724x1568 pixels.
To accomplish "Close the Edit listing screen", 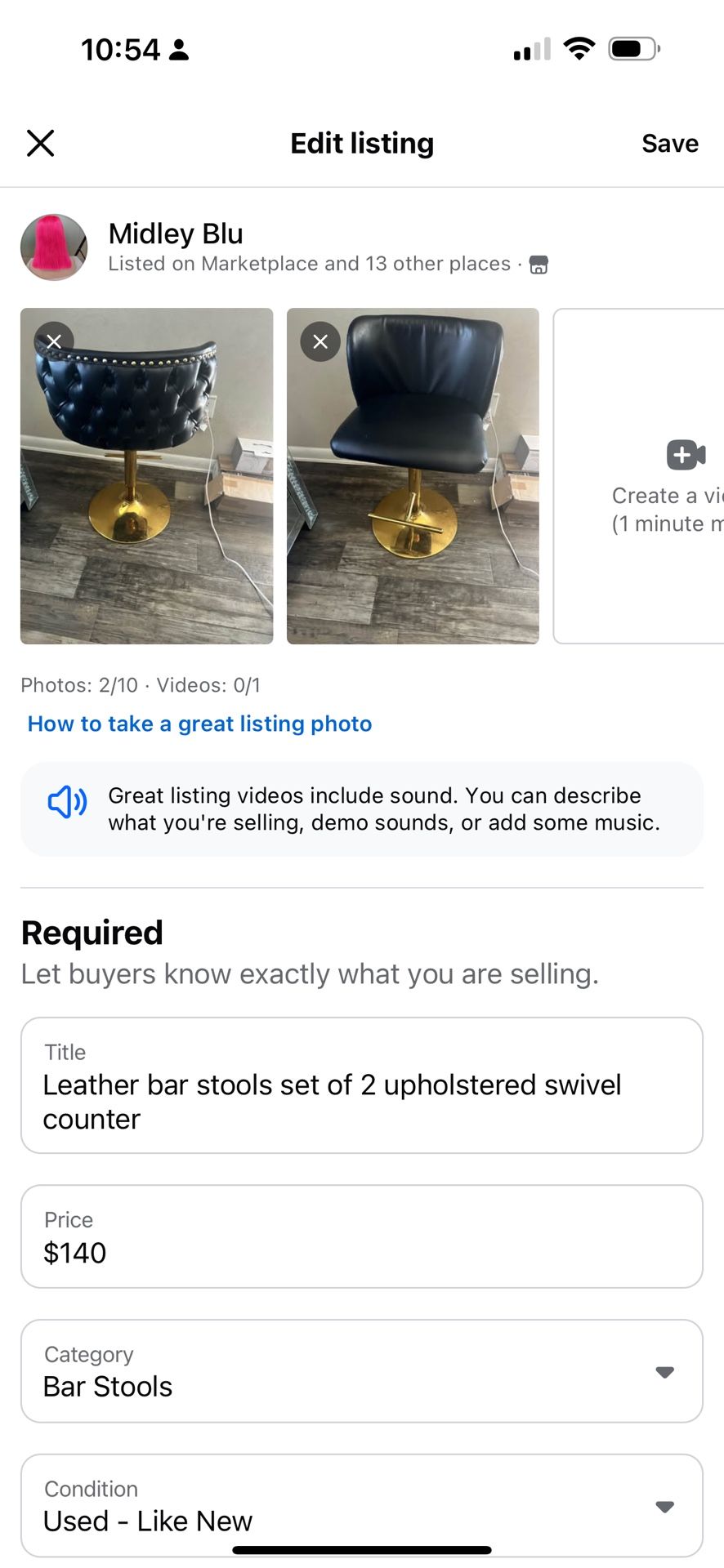I will [x=39, y=143].
